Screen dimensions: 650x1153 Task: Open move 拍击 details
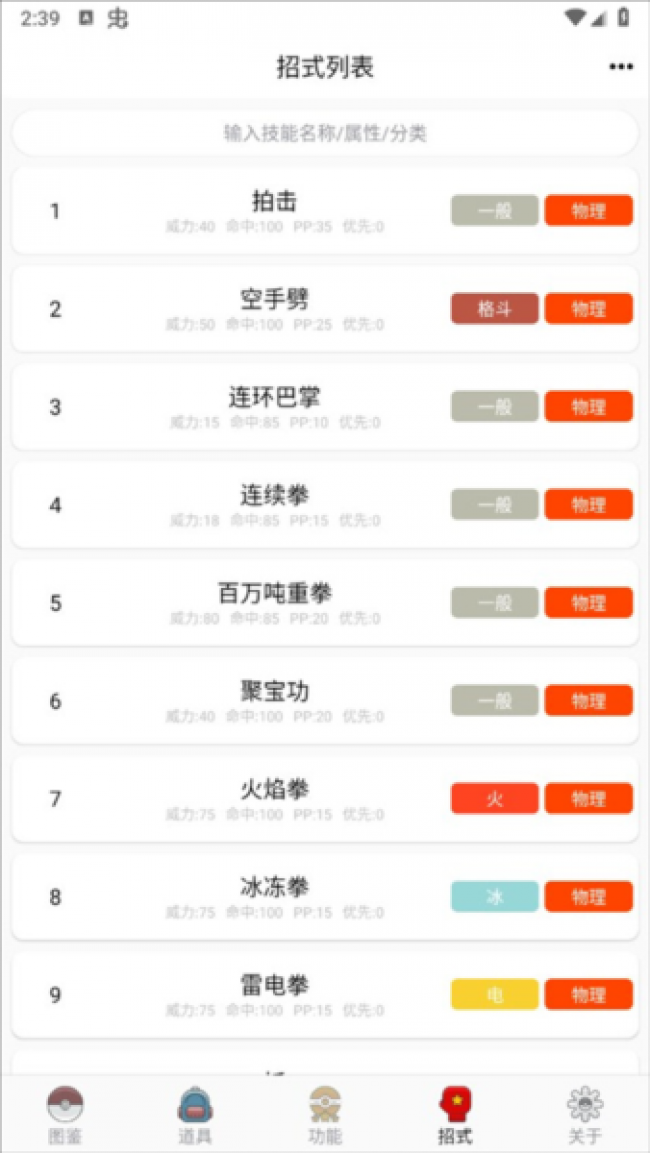pos(275,210)
